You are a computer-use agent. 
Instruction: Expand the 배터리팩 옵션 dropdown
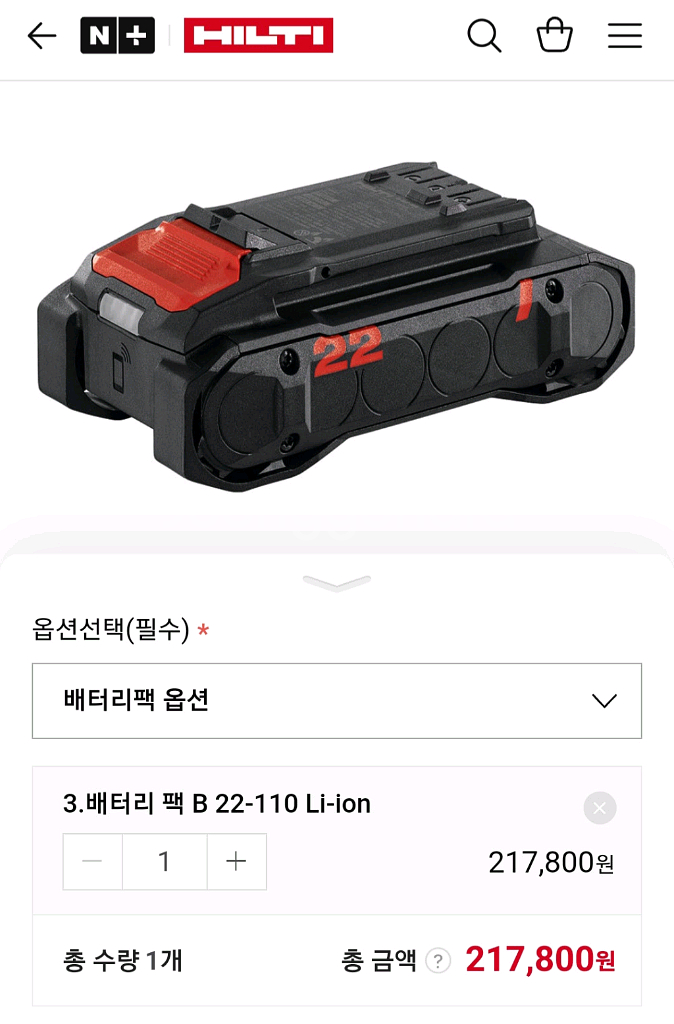(337, 700)
